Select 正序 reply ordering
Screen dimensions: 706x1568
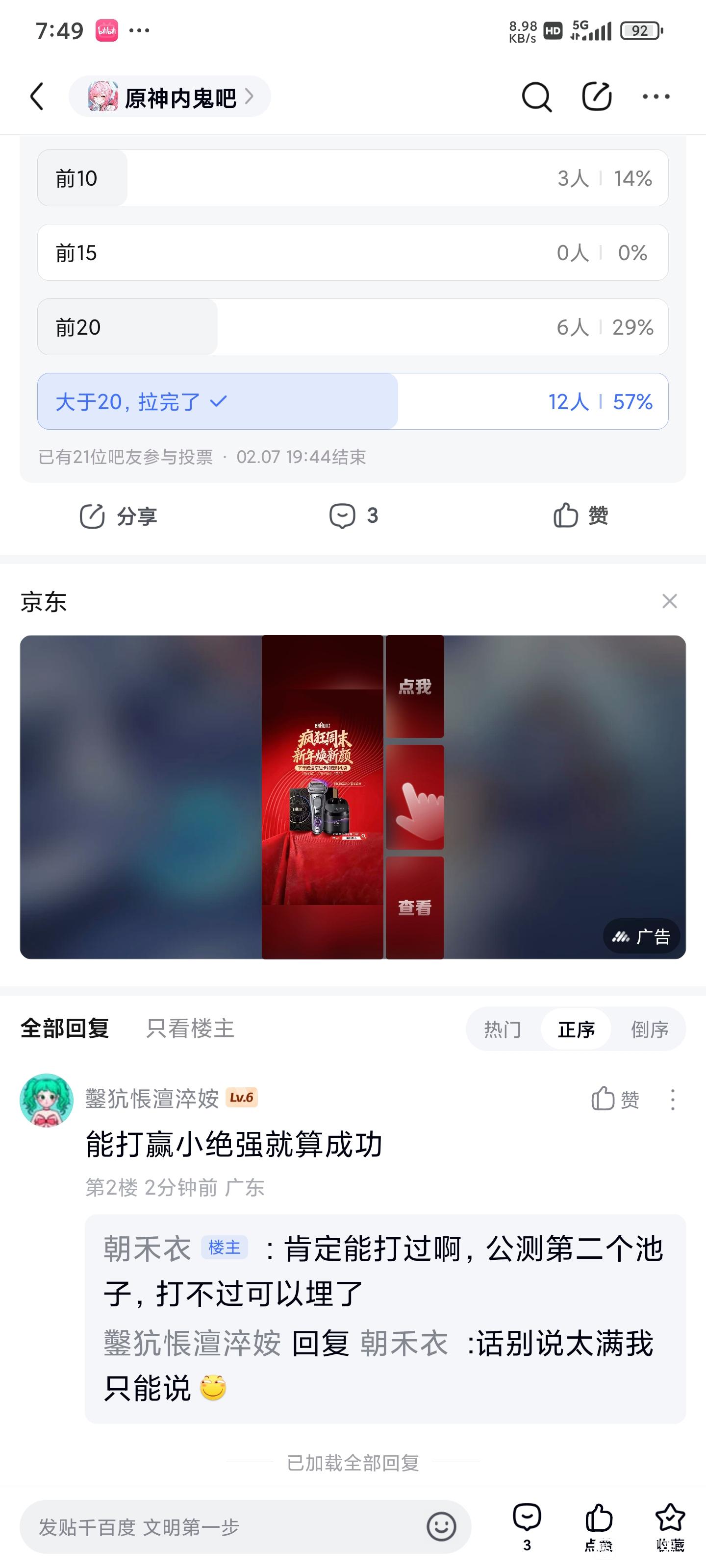click(576, 1029)
